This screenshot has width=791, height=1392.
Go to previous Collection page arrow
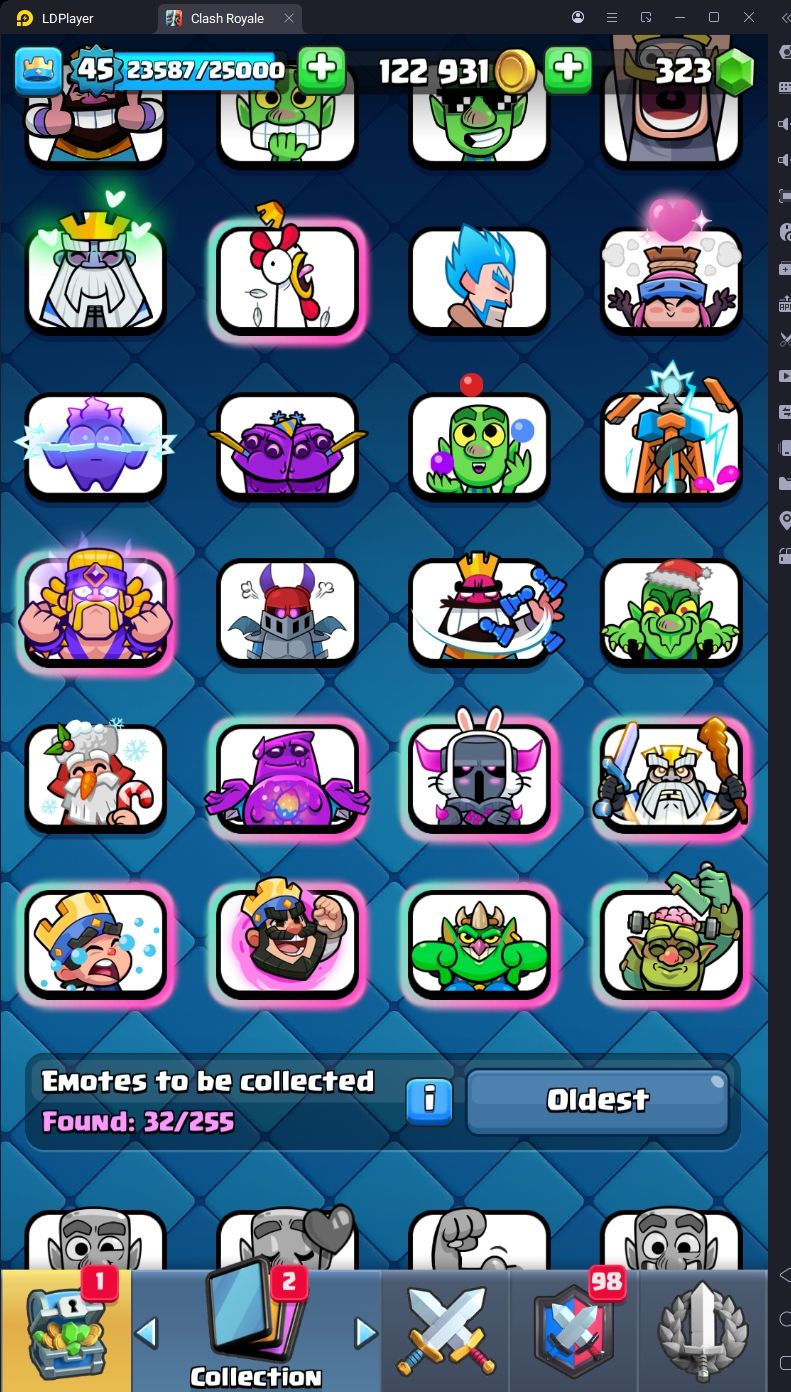[x=147, y=1332]
